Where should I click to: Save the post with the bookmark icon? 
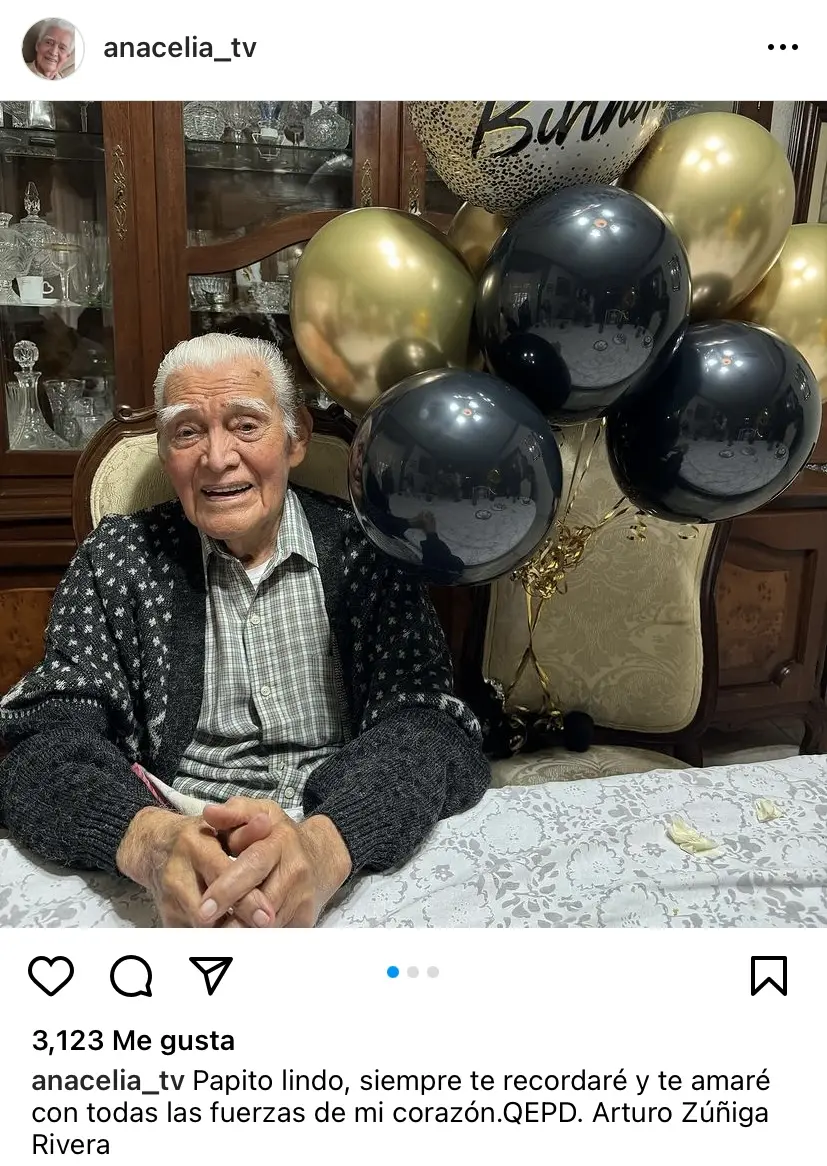[x=768, y=975]
